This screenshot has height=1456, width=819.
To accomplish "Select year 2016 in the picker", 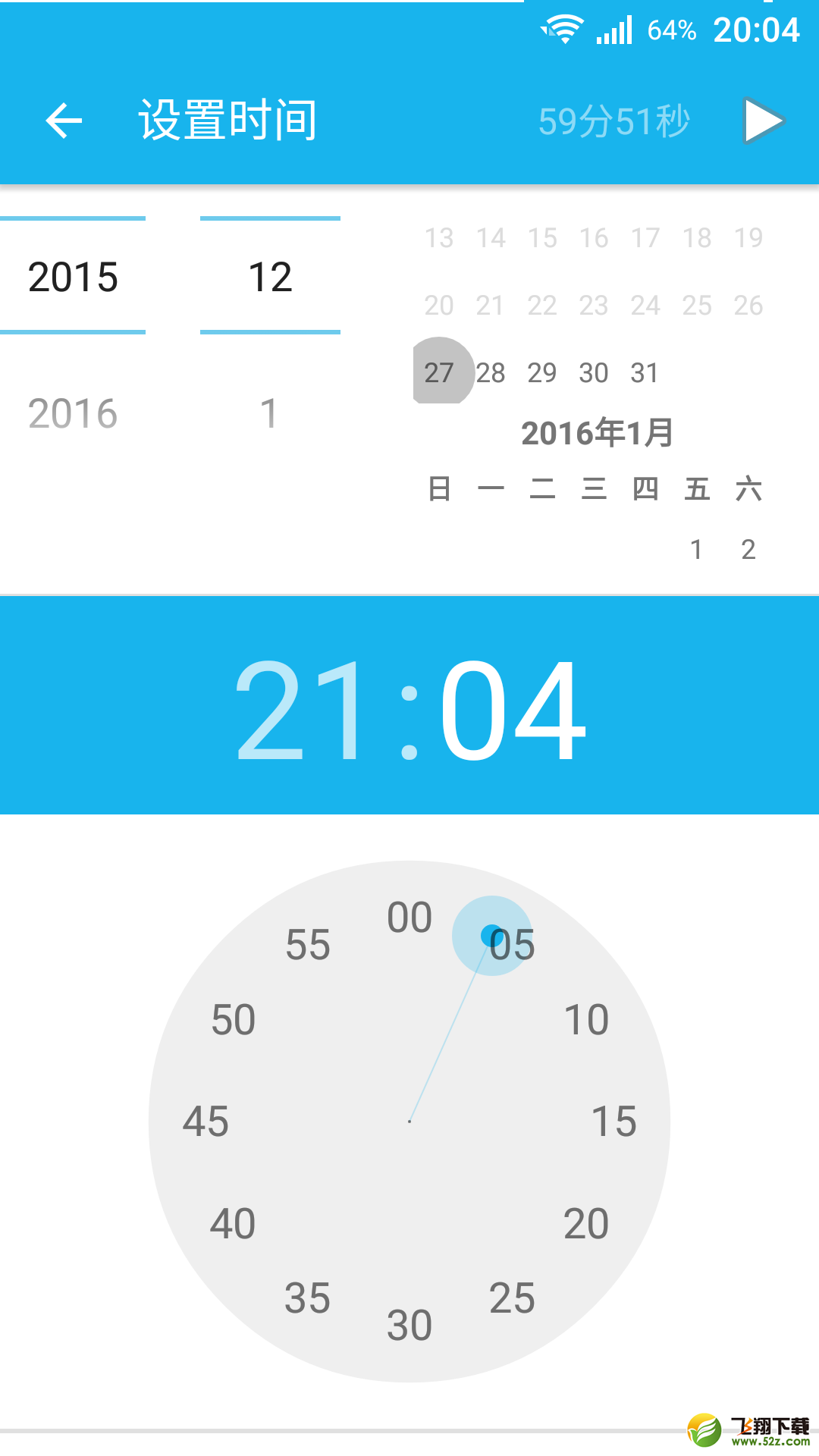I will [x=73, y=413].
